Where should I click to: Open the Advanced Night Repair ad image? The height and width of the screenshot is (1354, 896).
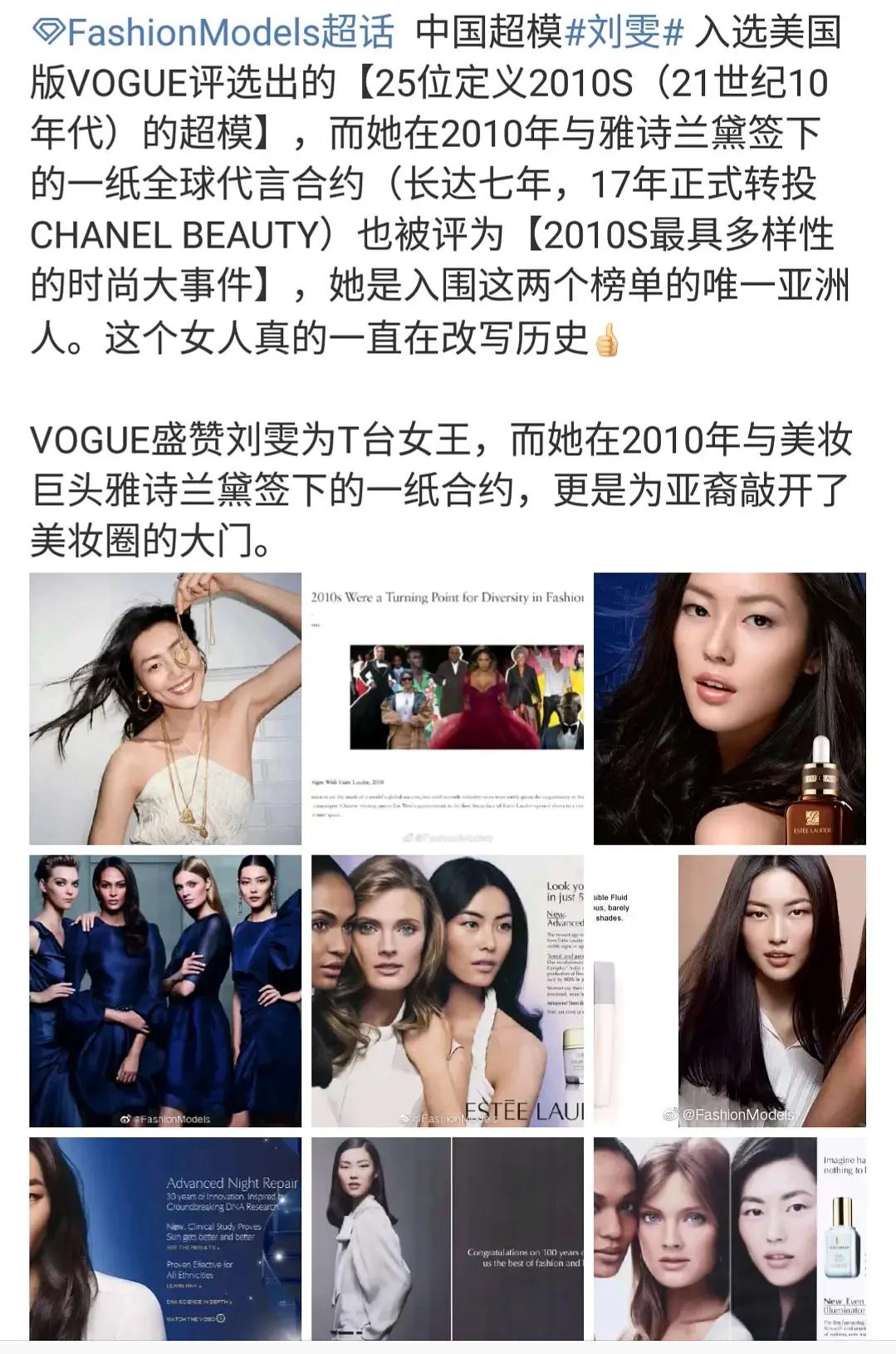click(x=165, y=1238)
